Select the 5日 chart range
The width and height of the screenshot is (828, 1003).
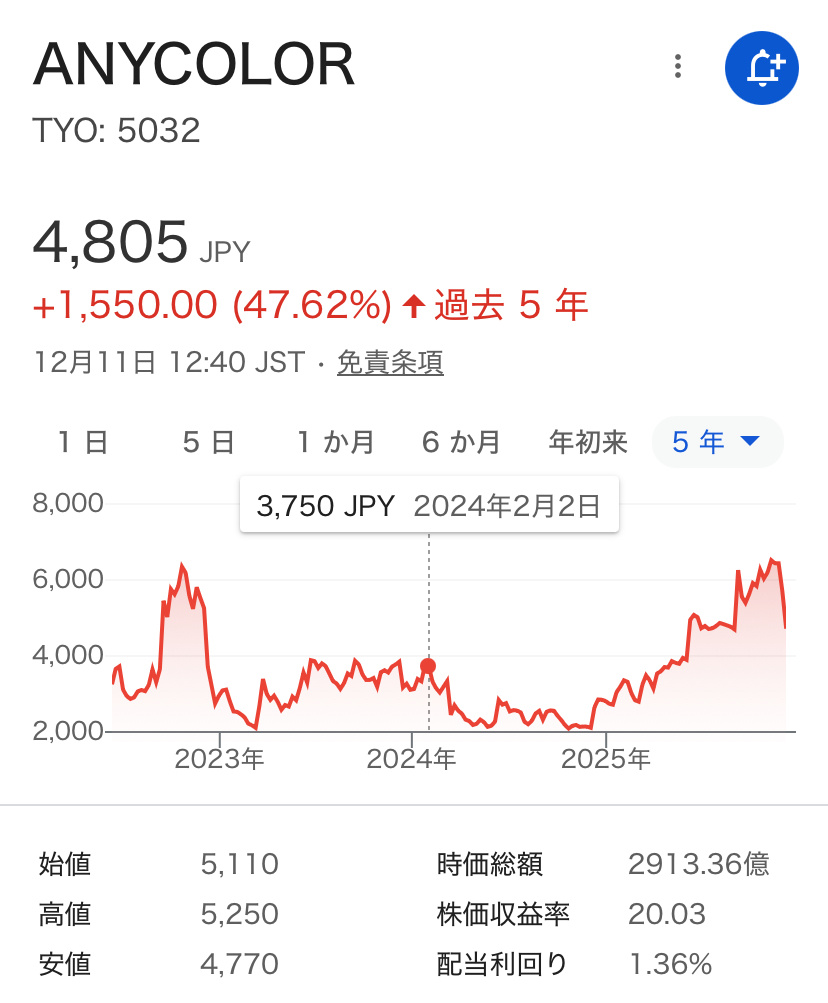(x=208, y=442)
